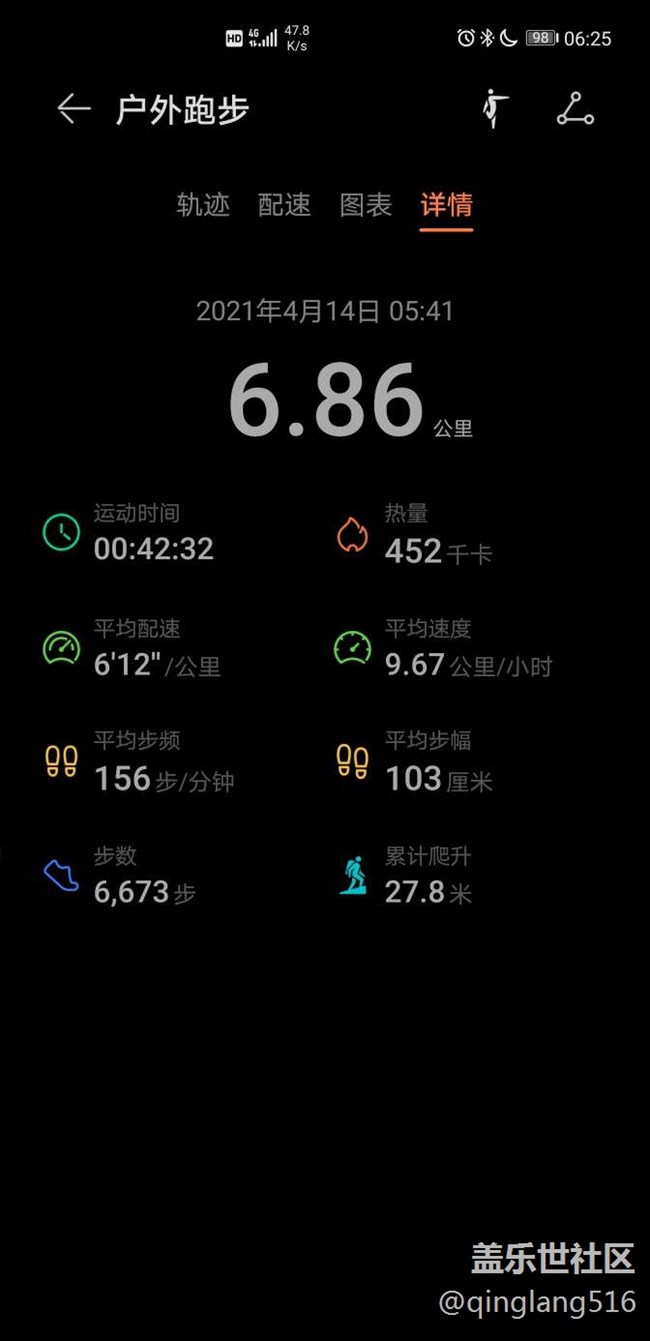Switch to the 图表 tab
The image size is (650, 1341).
365,205
